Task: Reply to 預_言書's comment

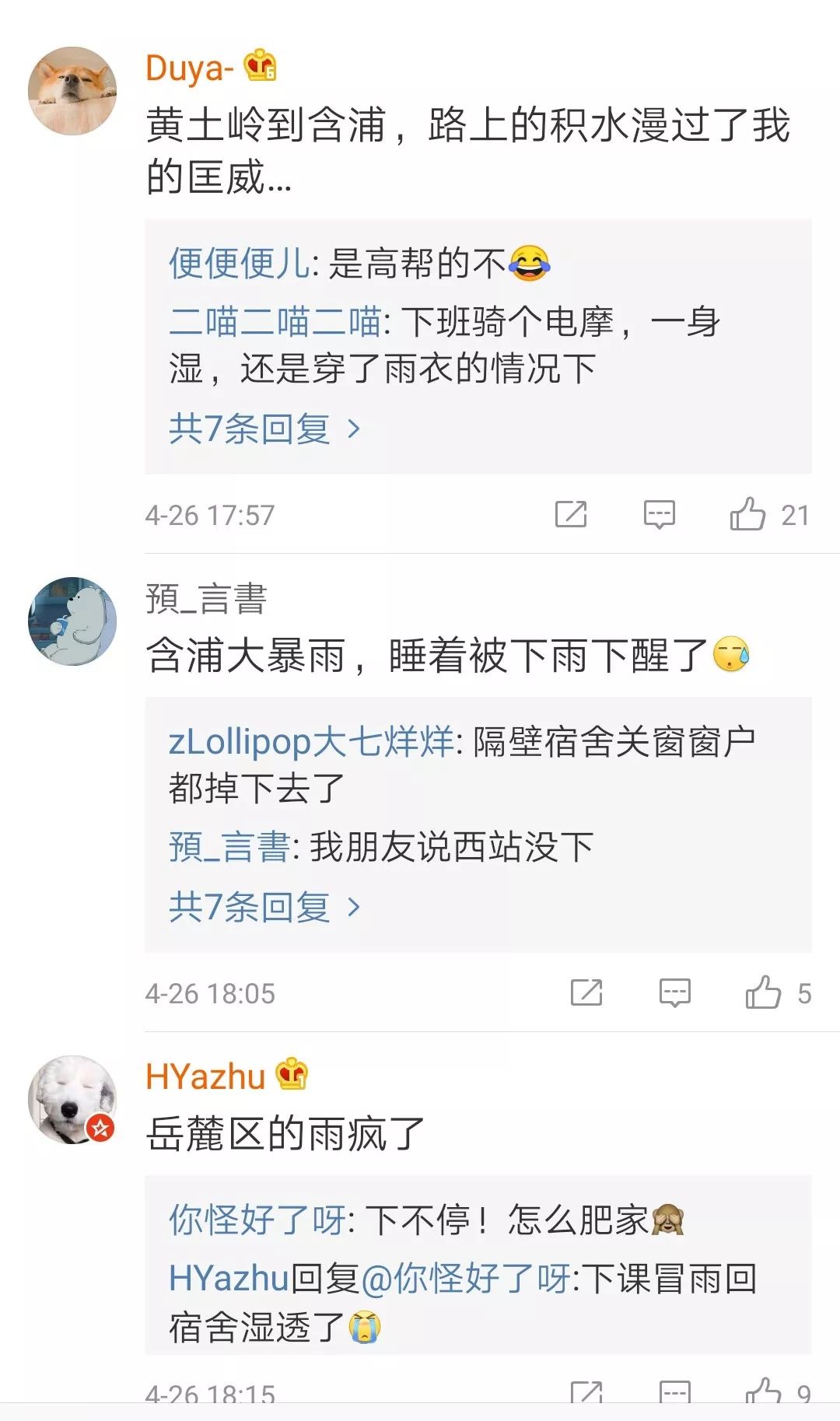Action: pyautogui.click(x=674, y=992)
